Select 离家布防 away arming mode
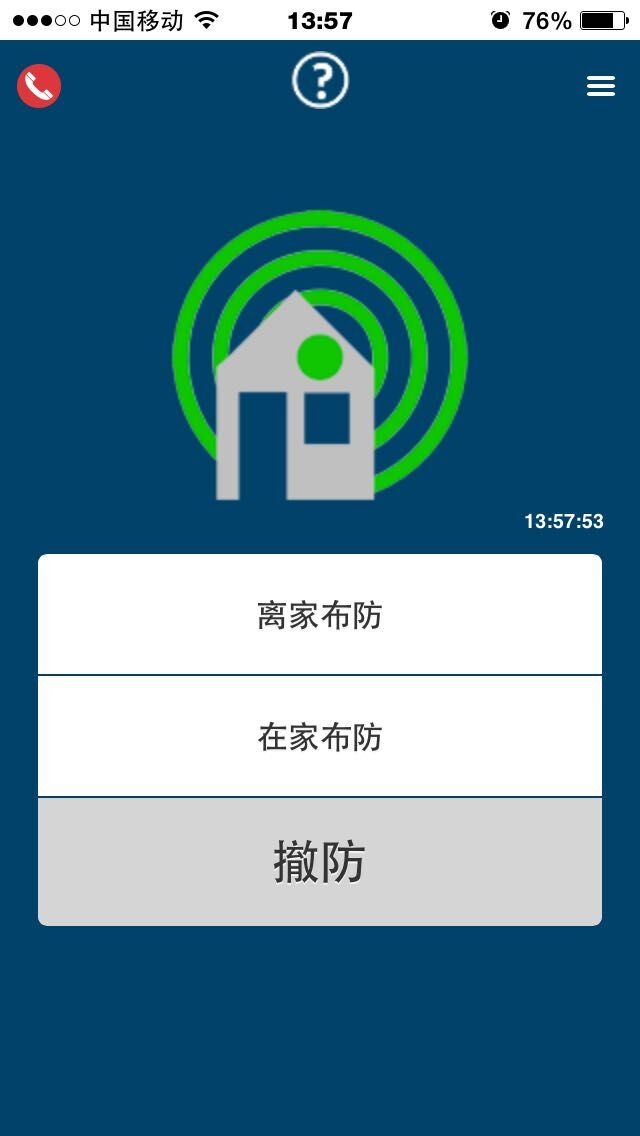This screenshot has height=1136, width=640. [x=320, y=615]
